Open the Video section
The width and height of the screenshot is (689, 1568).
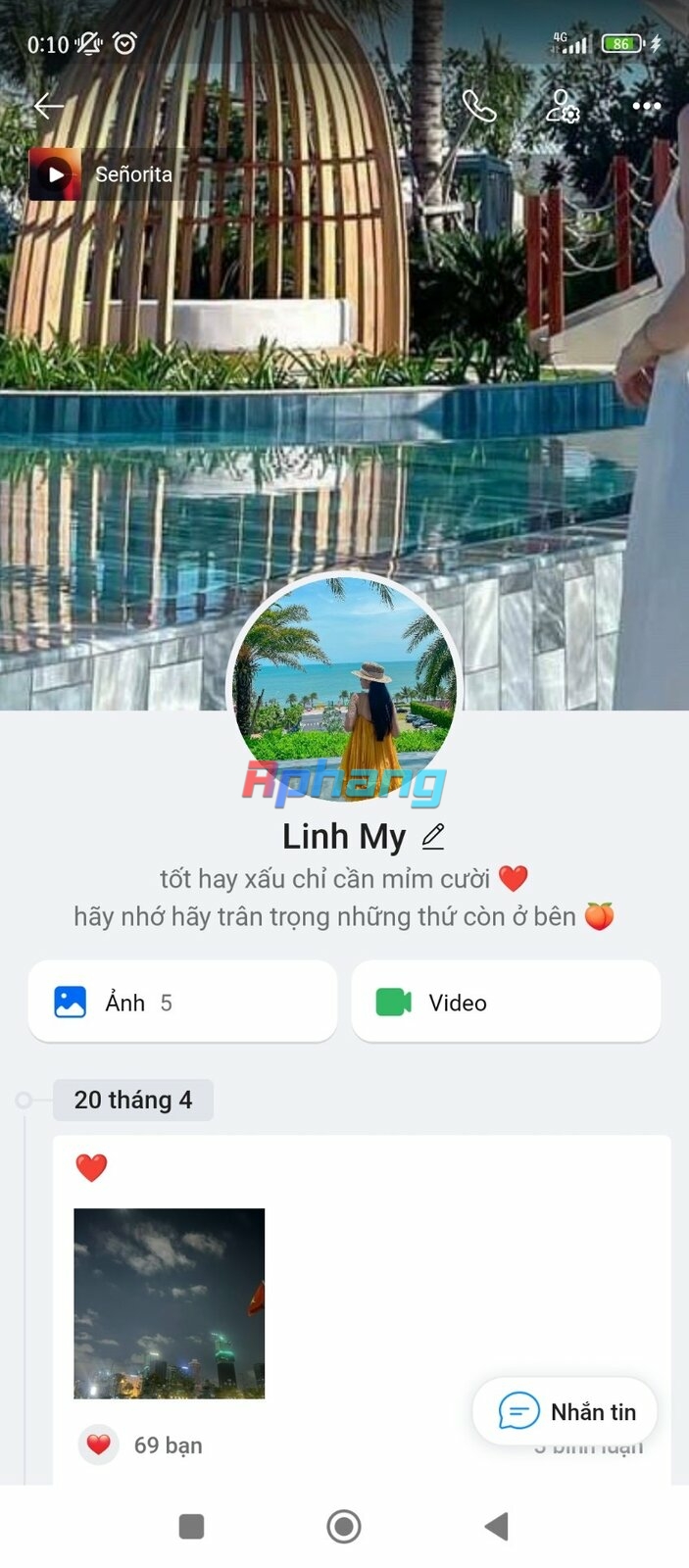506,1002
